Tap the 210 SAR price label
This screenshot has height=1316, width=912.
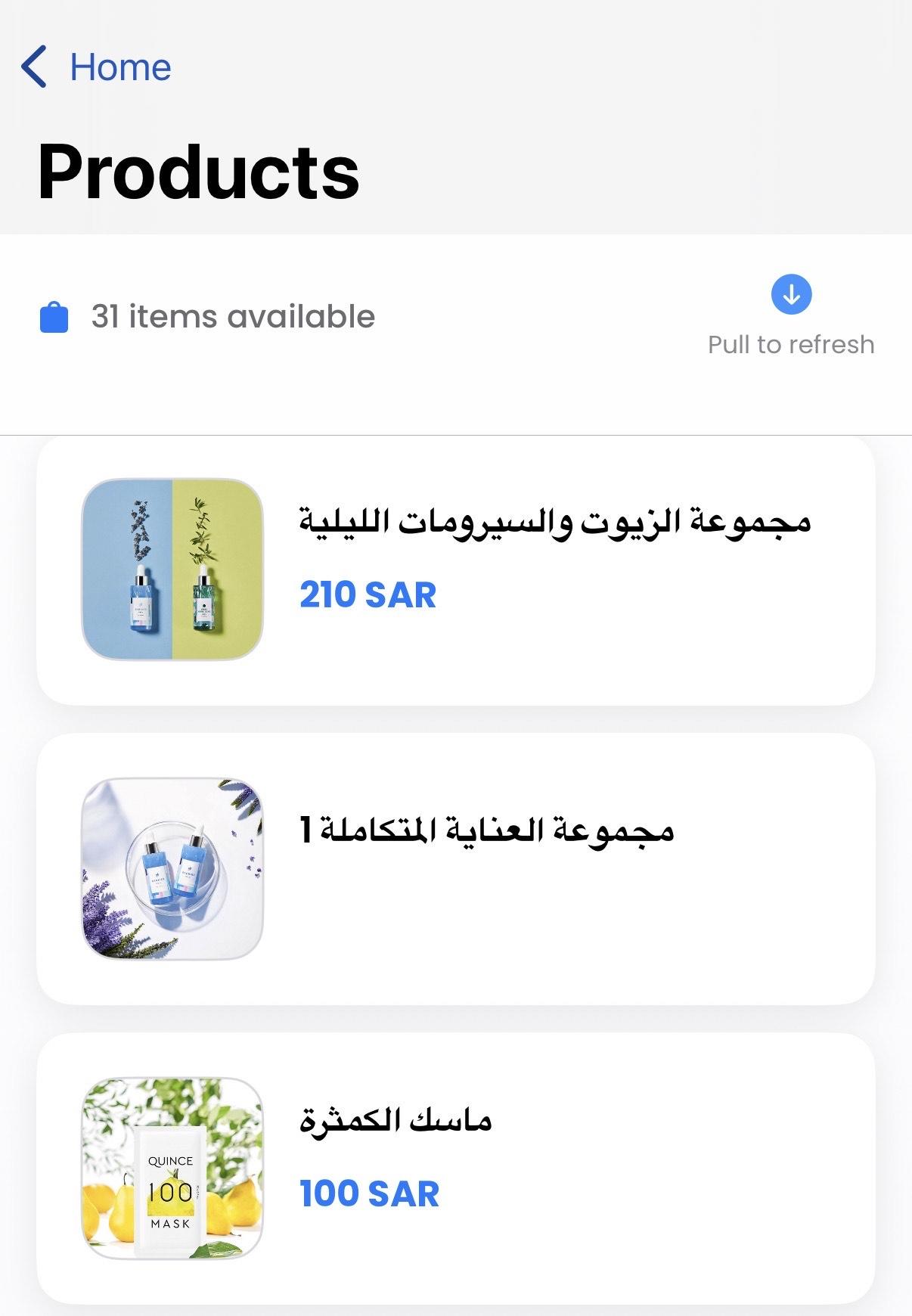(x=366, y=597)
